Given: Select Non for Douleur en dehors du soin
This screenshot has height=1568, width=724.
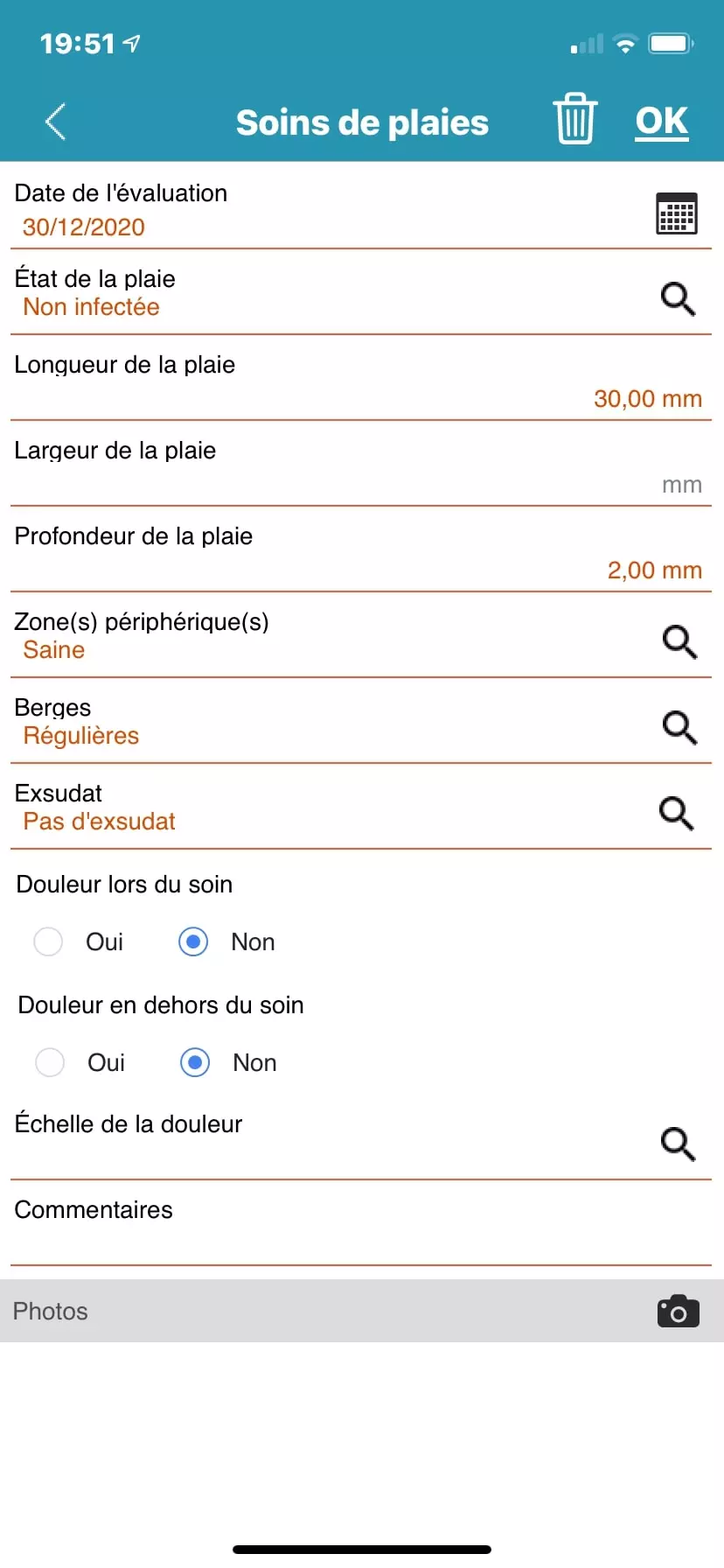Looking at the screenshot, I should [x=195, y=1063].
